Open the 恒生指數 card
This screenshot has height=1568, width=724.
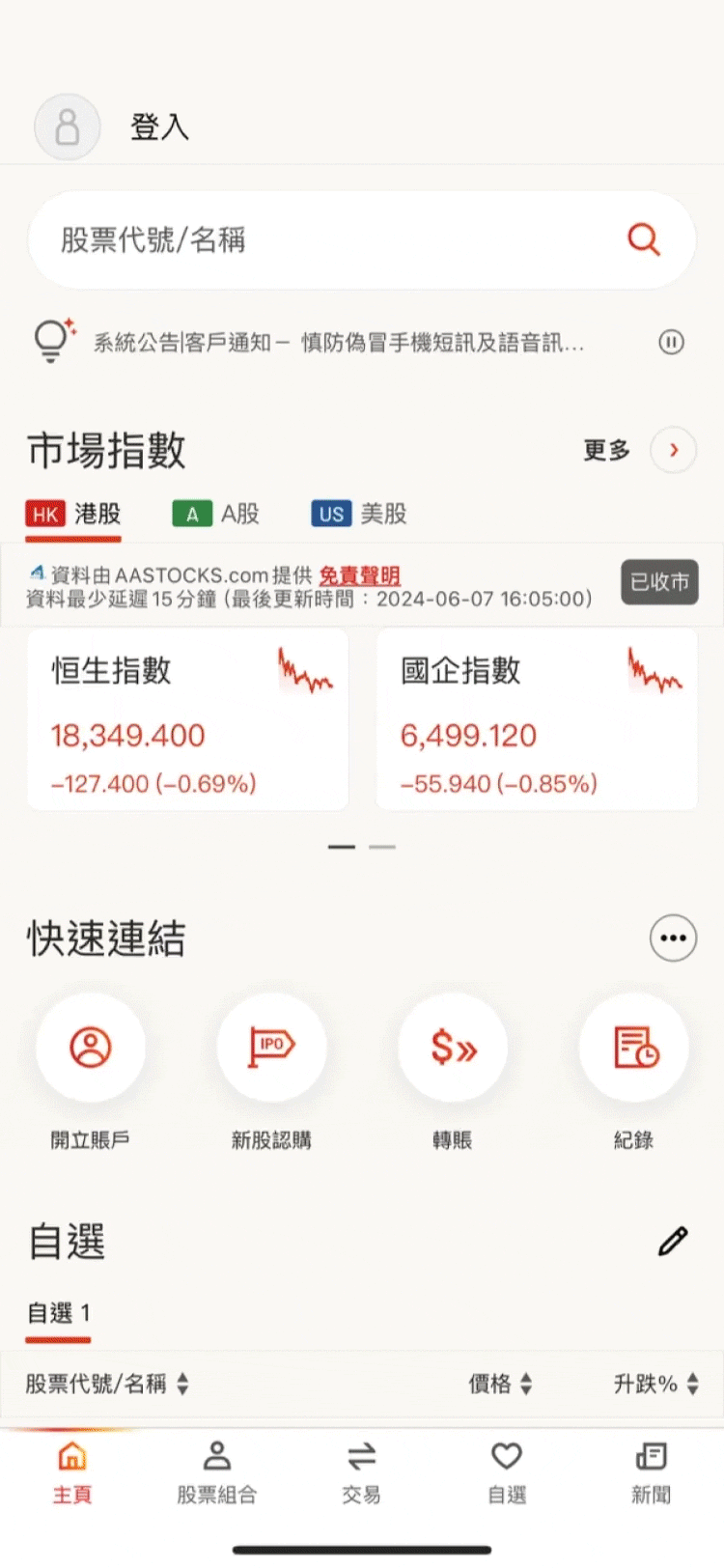(x=187, y=719)
